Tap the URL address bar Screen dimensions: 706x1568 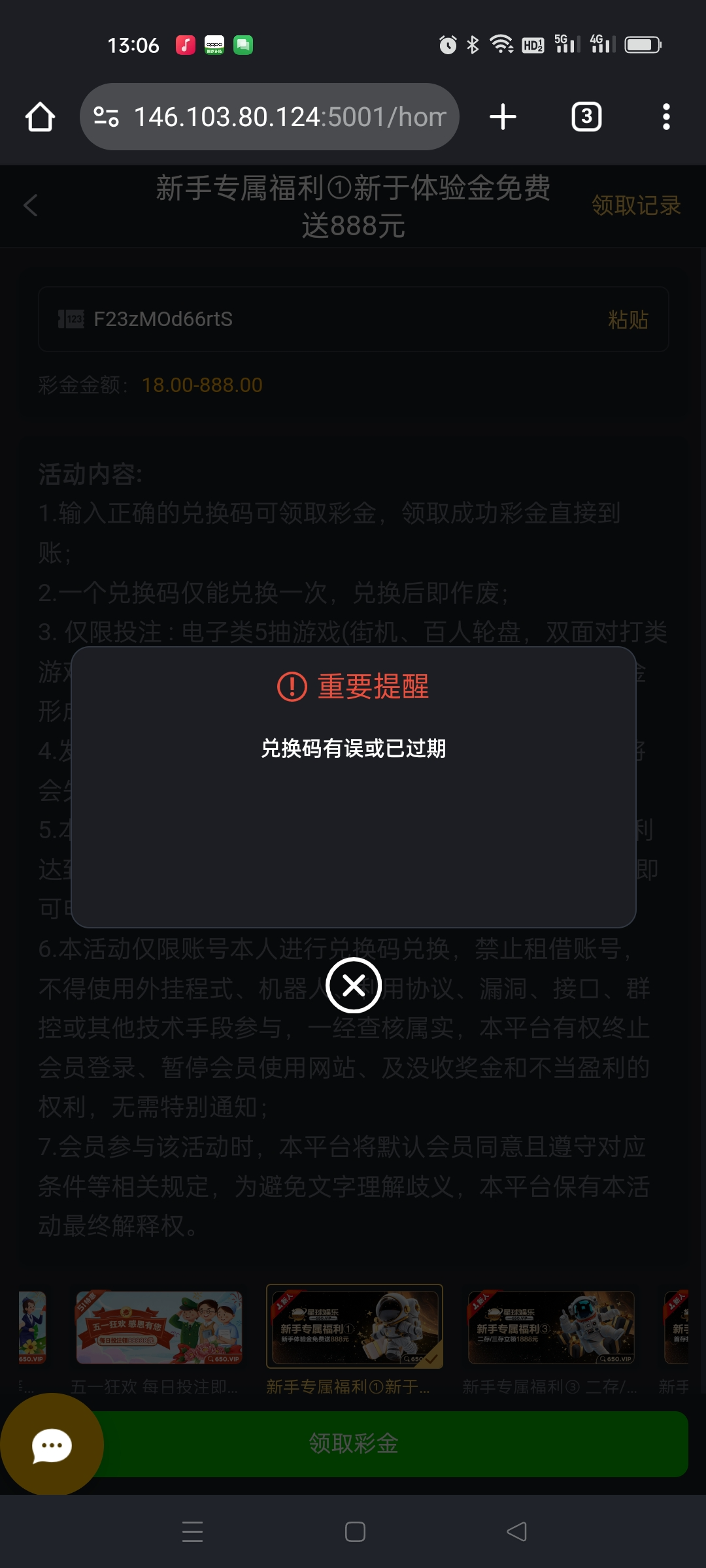(x=269, y=117)
